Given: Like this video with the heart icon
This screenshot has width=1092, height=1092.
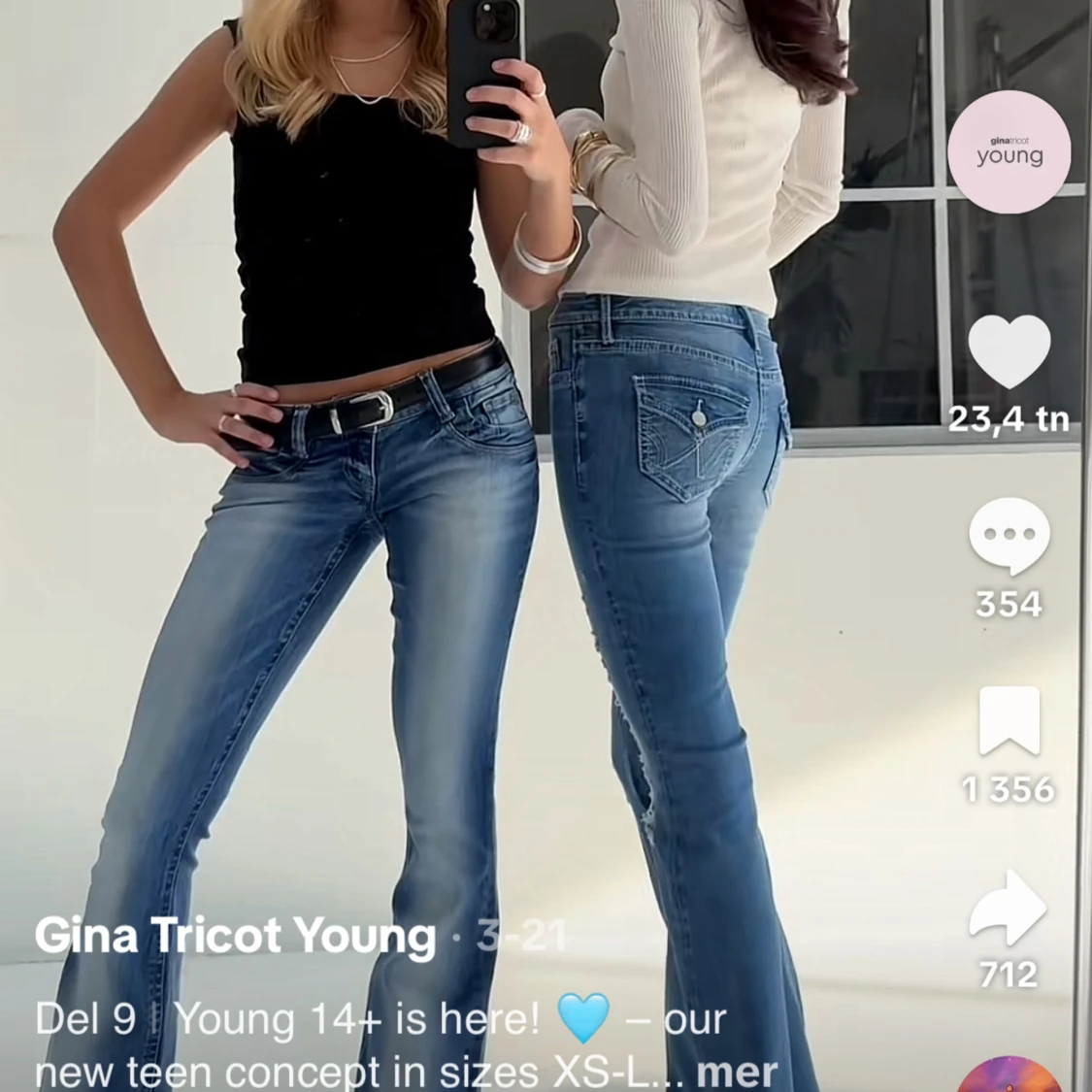Looking at the screenshot, I should (x=1009, y=353).
